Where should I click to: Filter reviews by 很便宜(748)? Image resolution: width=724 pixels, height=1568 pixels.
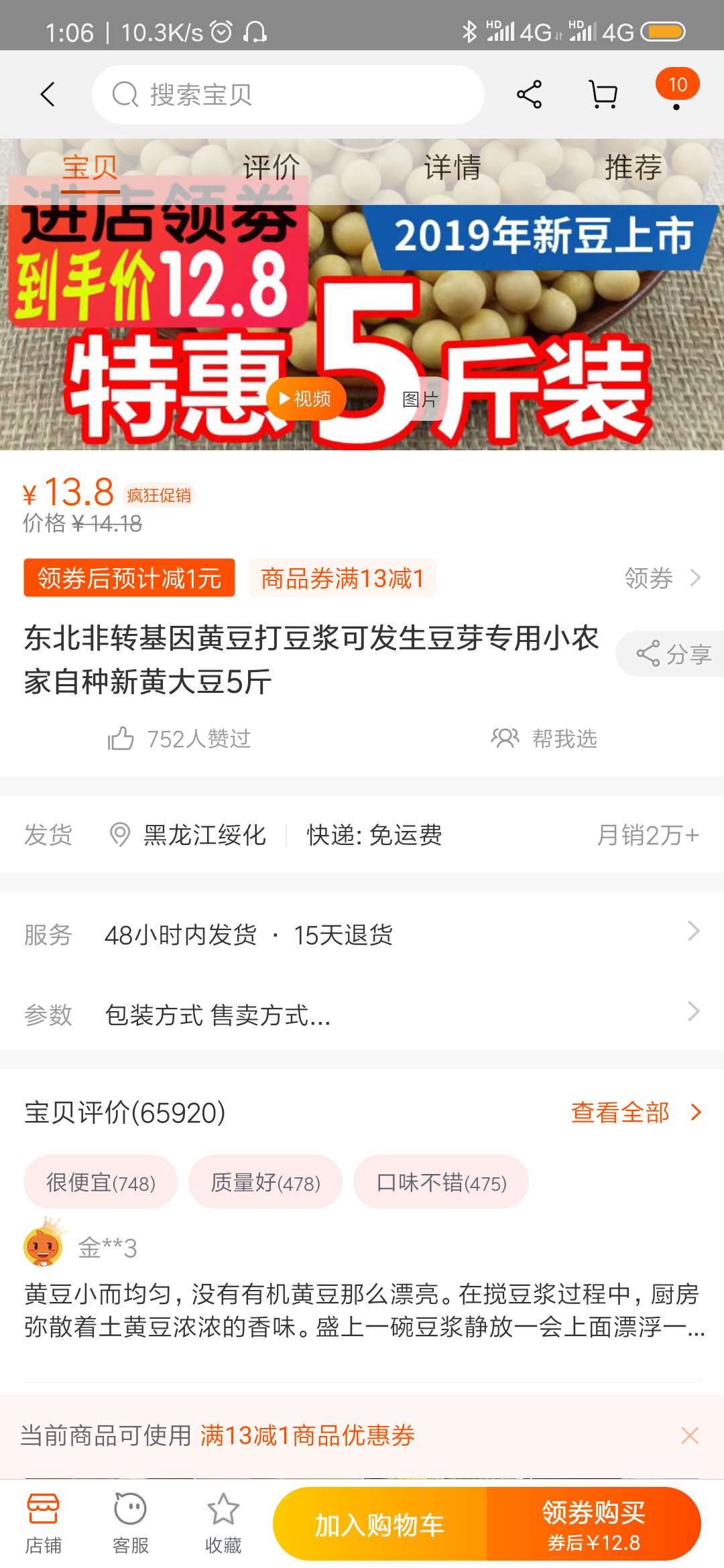coord(101,1182)
